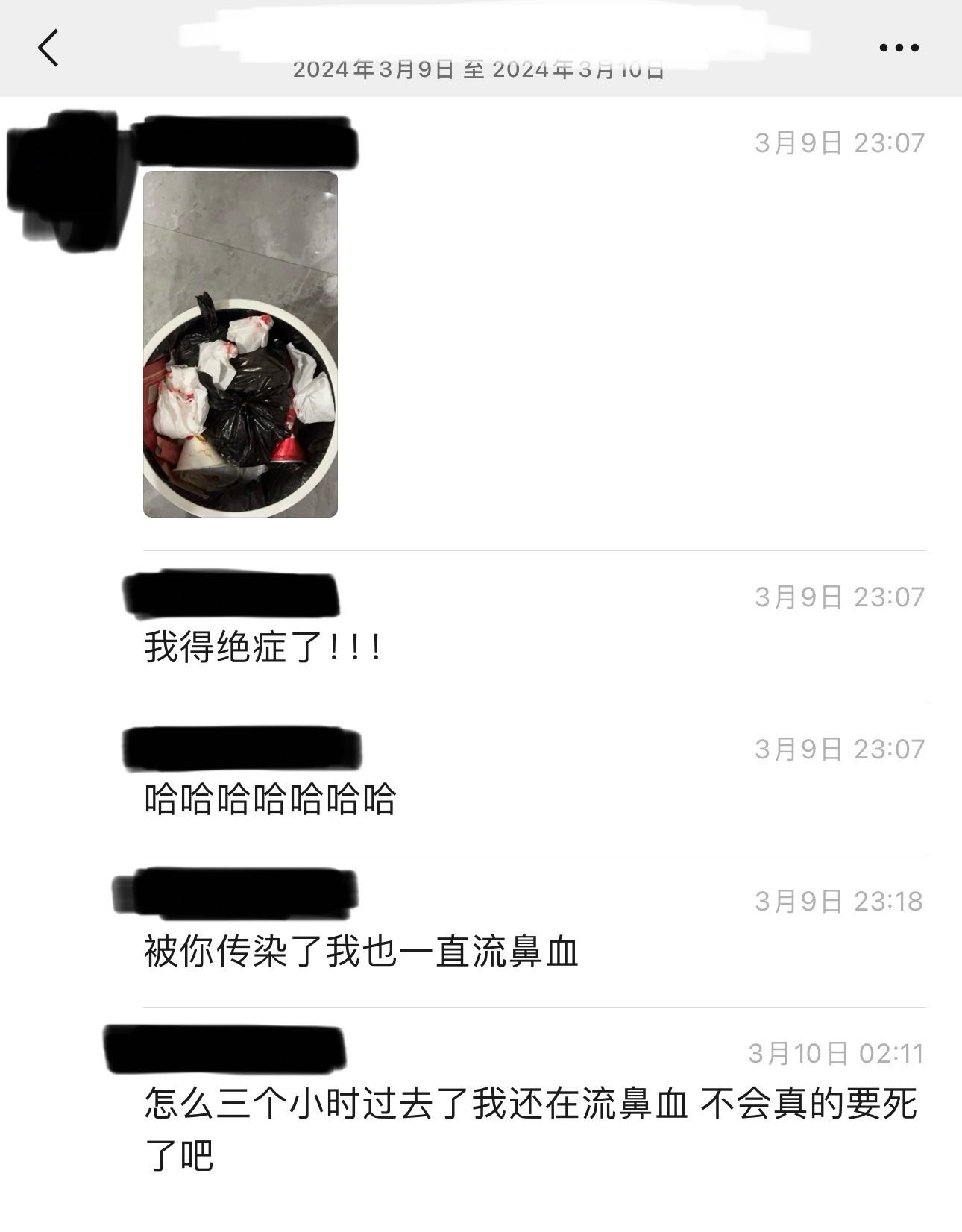Go back using the top-left arrow
The image size is (962, 1232).
coord(48,48)
